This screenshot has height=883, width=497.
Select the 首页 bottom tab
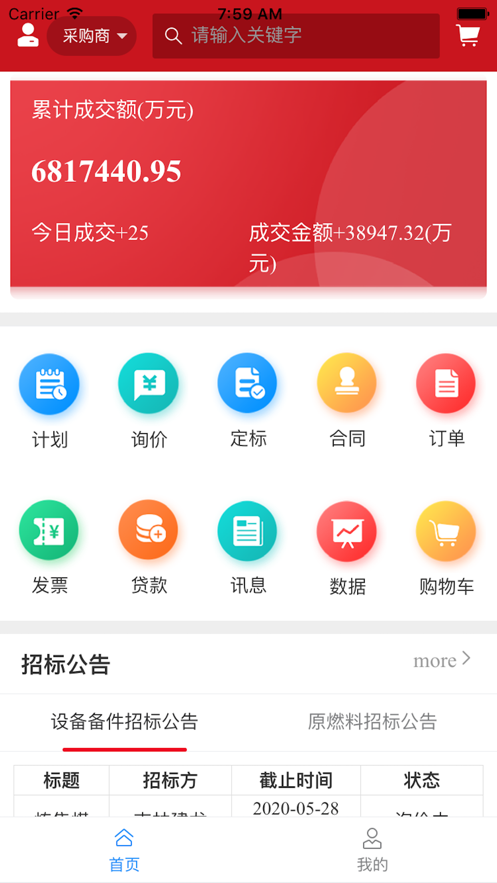[124, 850]
